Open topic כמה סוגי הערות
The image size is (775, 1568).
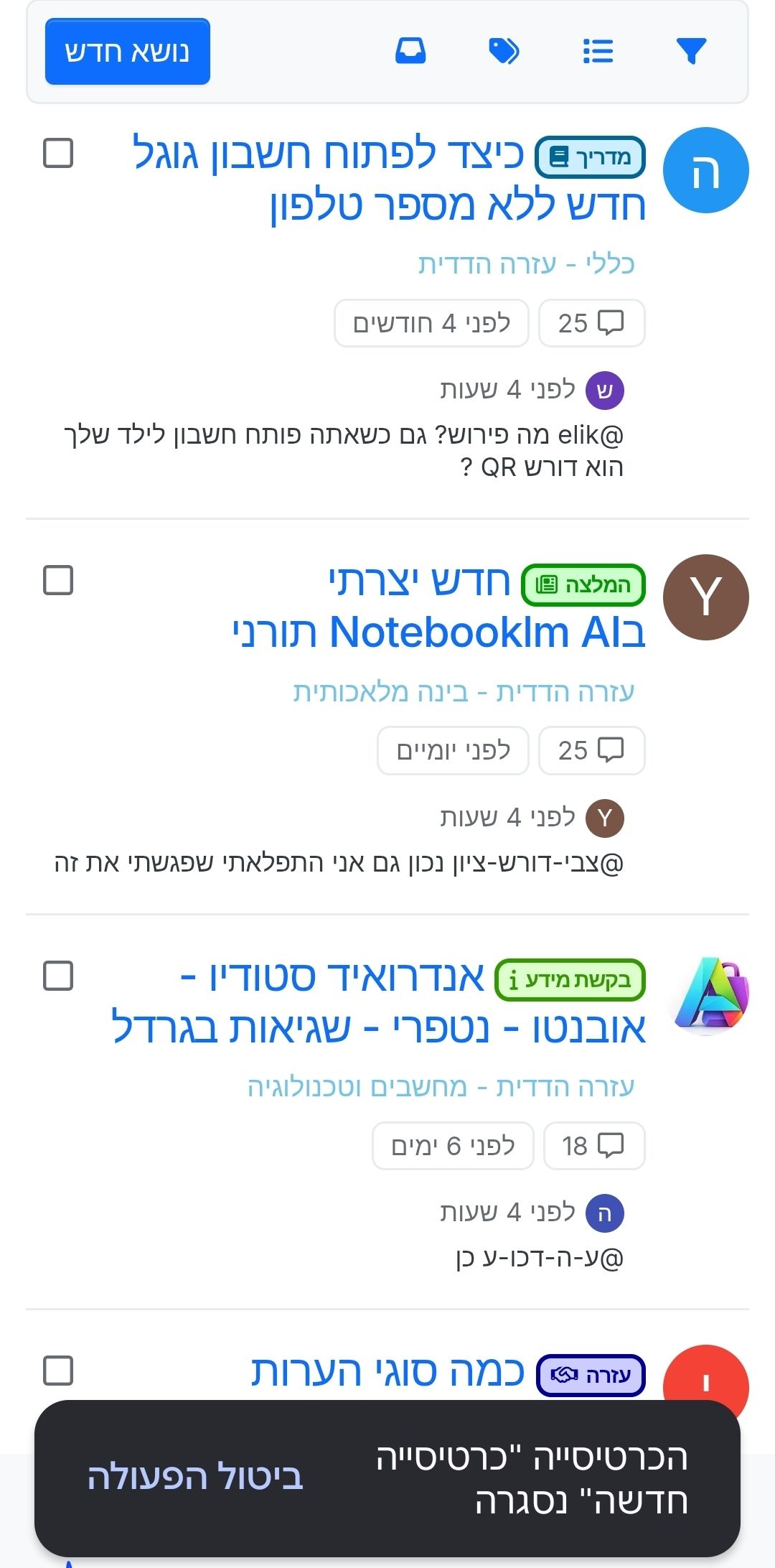tap(387, 1371)
